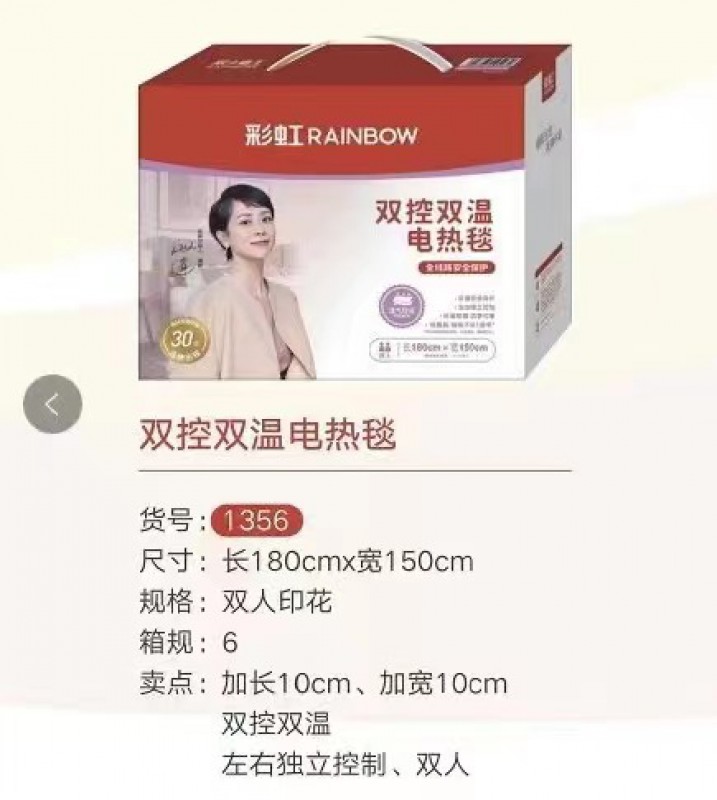Go to the previous image
The width and height of the screenshot is (717, 800).
pos(52,404)
